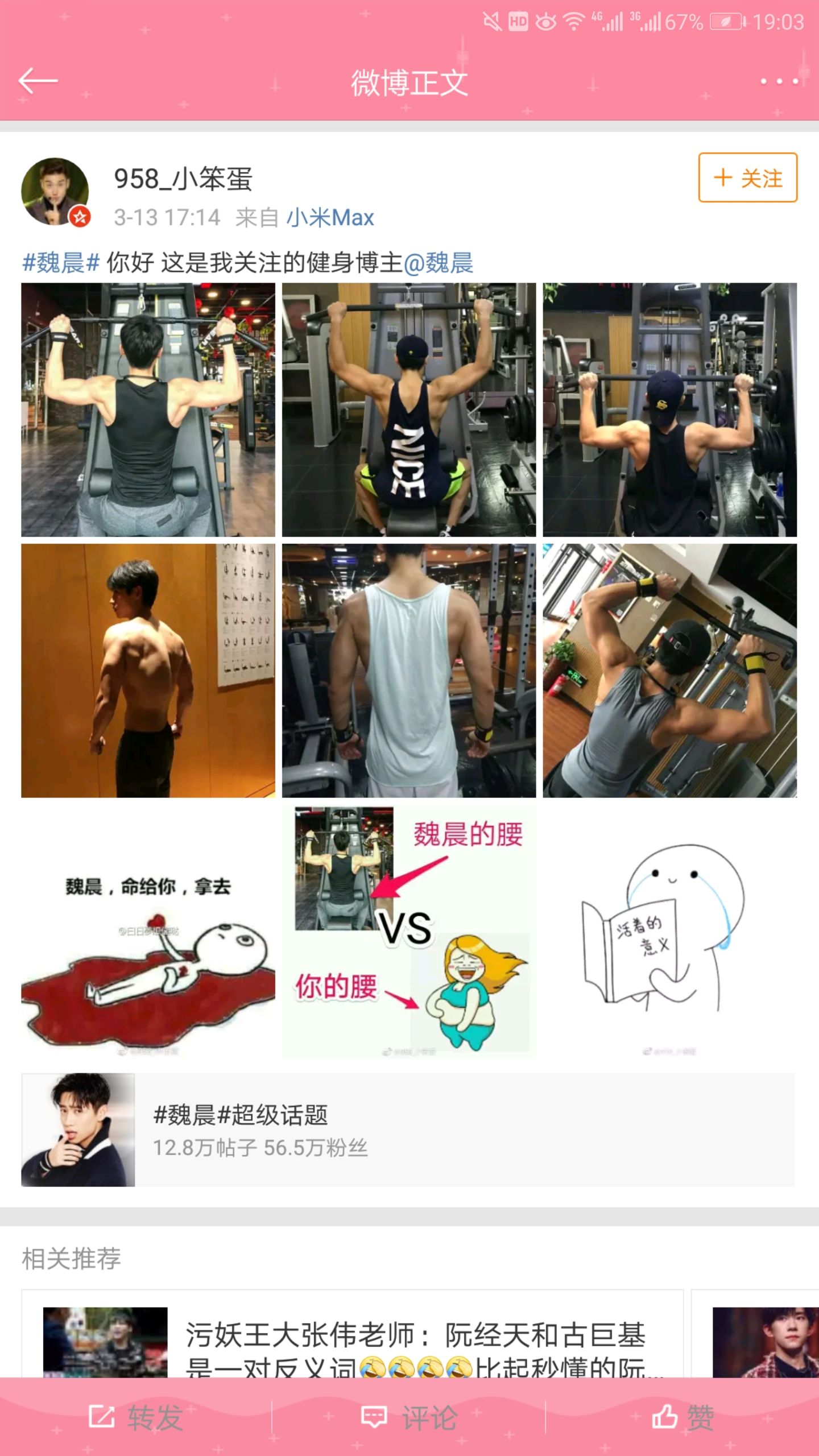The width and height of the screenshot is (819, 1456).
Task: Open comments with the 评论 button
Action: tap(409, 1417)
